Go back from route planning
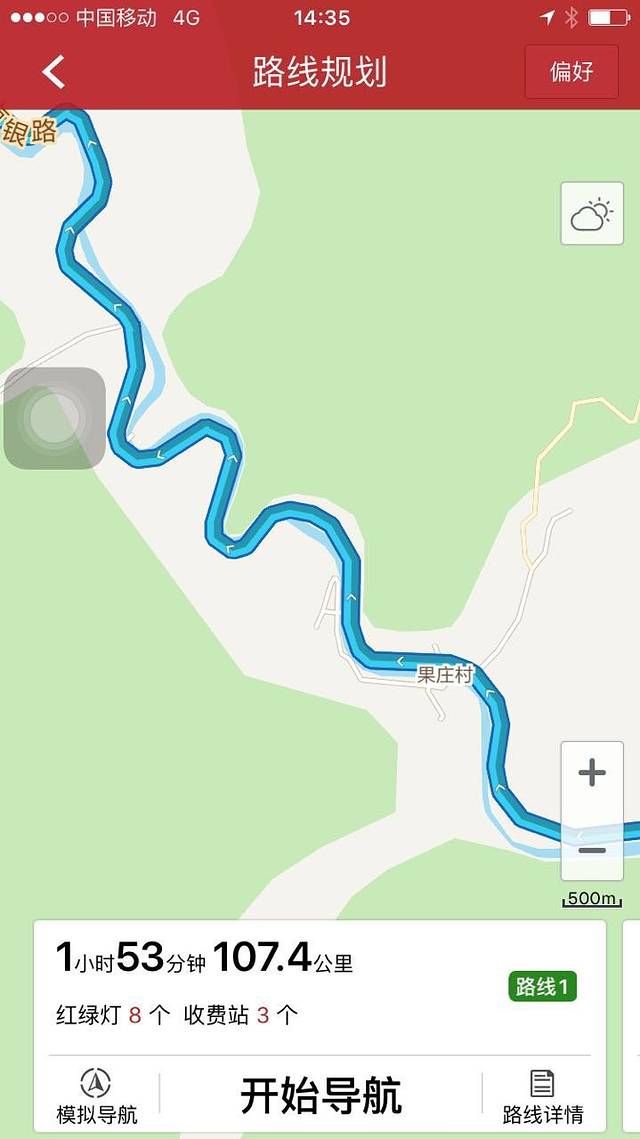 tap(54, 72)
